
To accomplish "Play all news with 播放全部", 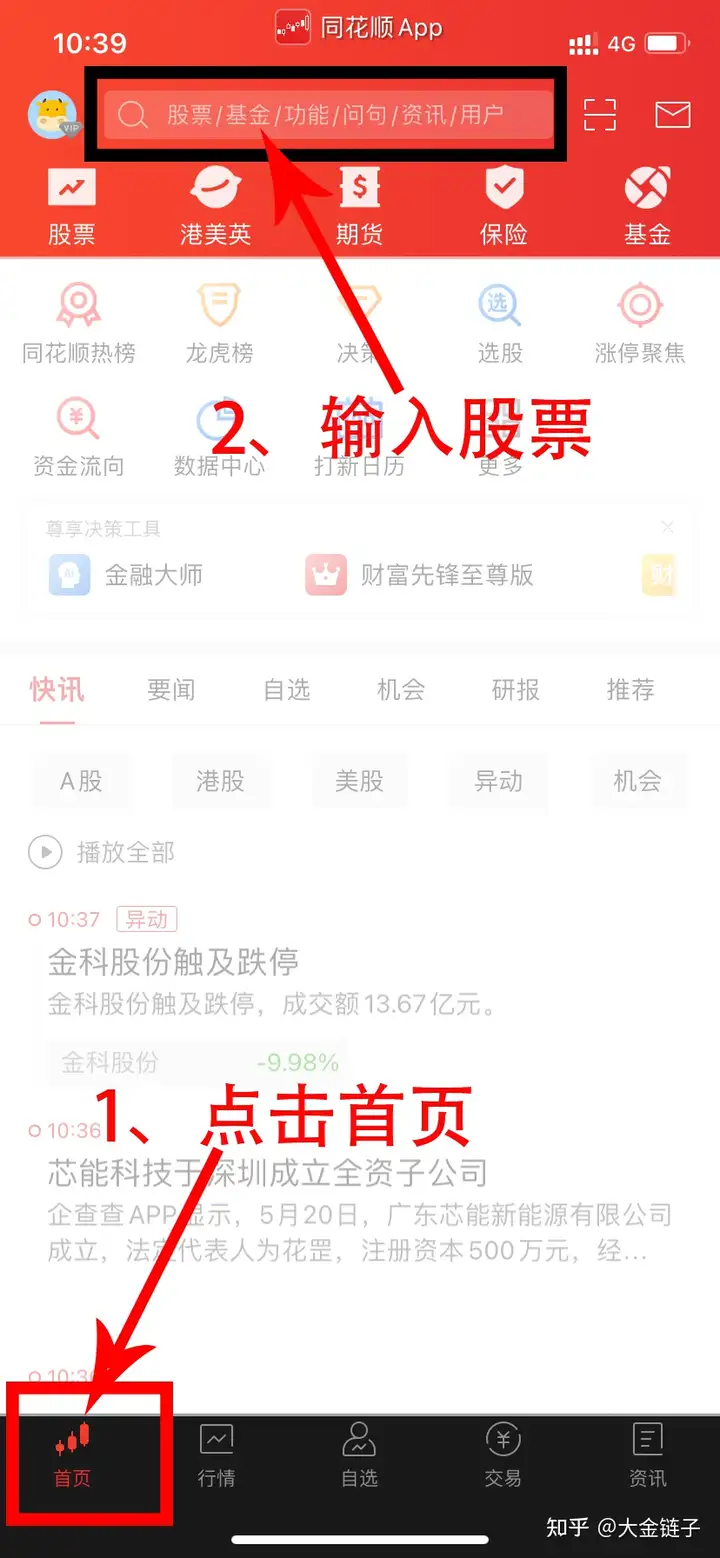I will (x=102, y=852).
